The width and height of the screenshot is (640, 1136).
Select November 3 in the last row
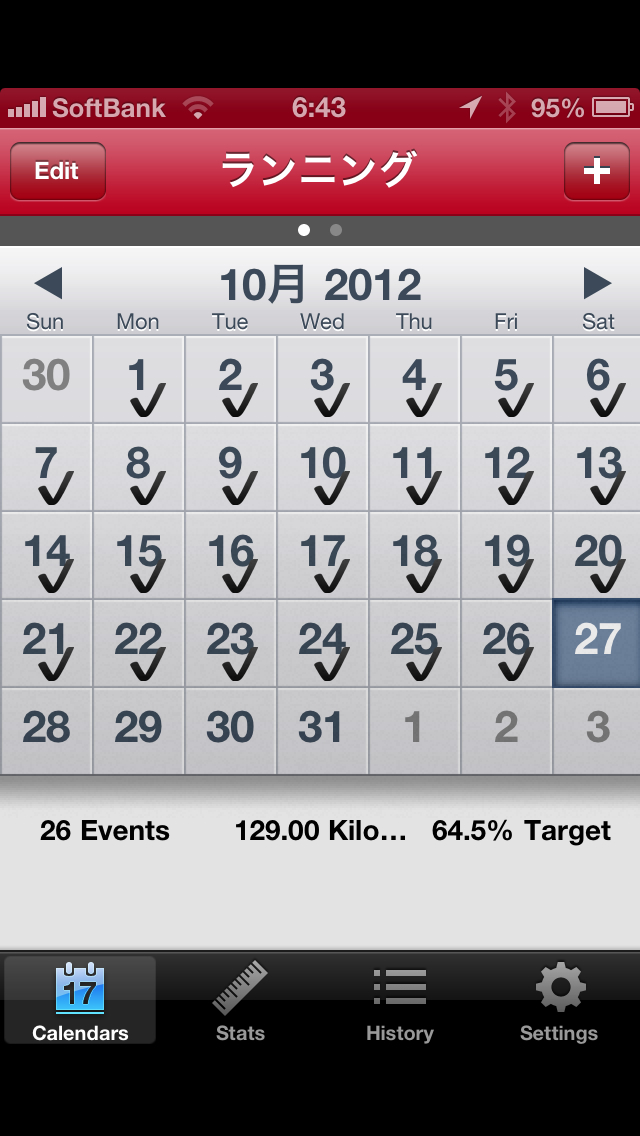597,731
